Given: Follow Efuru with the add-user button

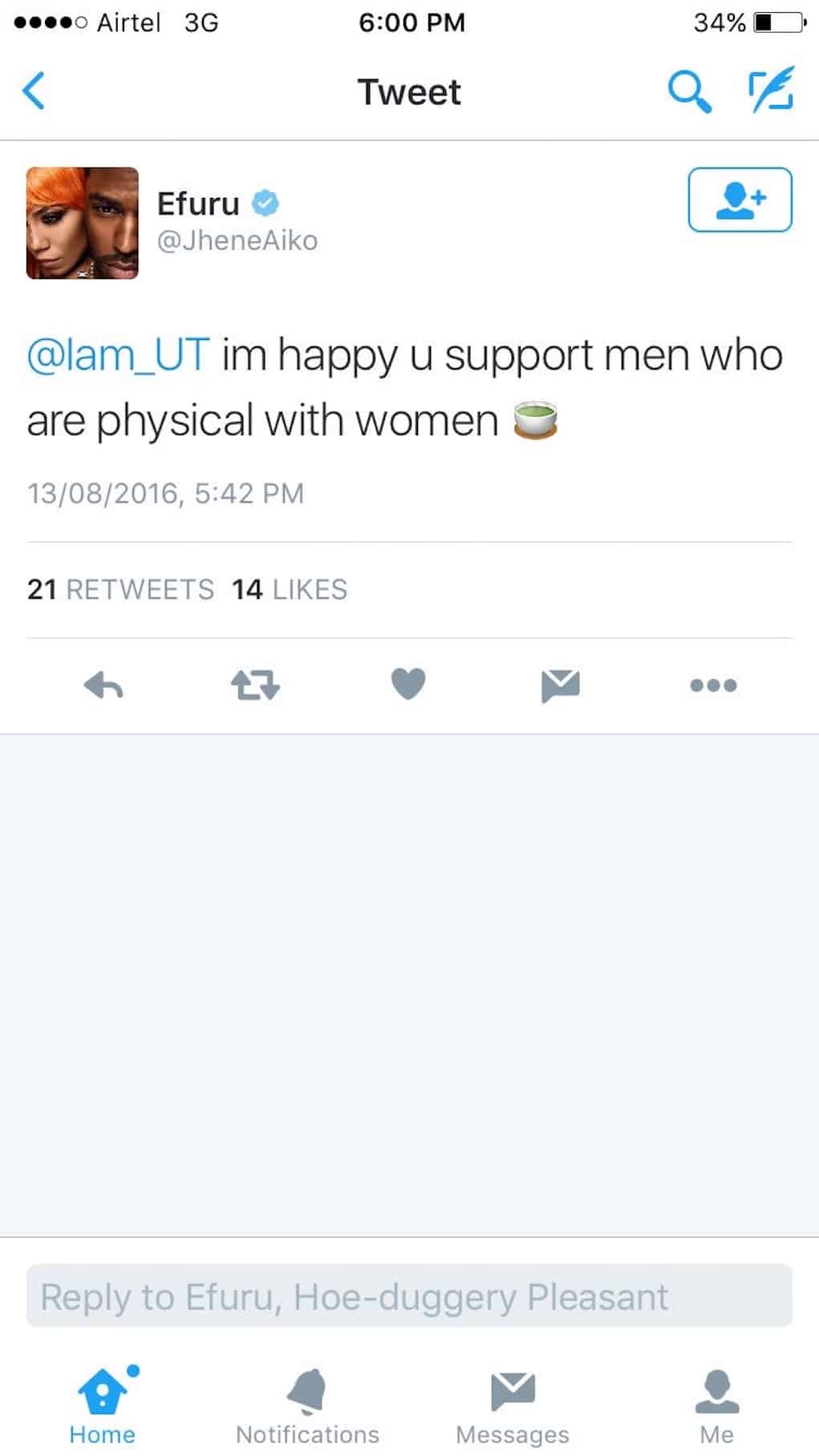Looking at the screenshot, I should (x=740, y=200).
